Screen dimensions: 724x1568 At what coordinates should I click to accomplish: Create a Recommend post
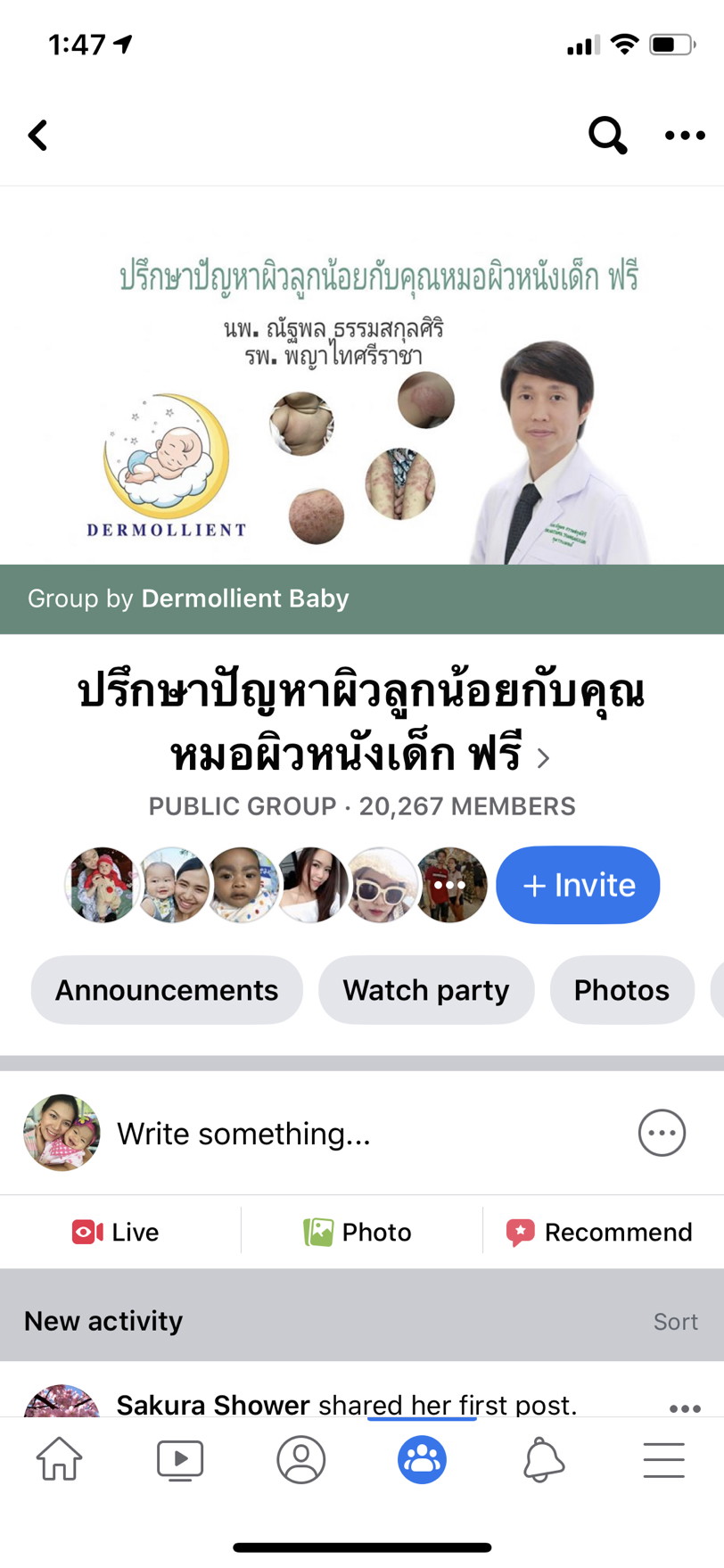(x=599, y=1232)
